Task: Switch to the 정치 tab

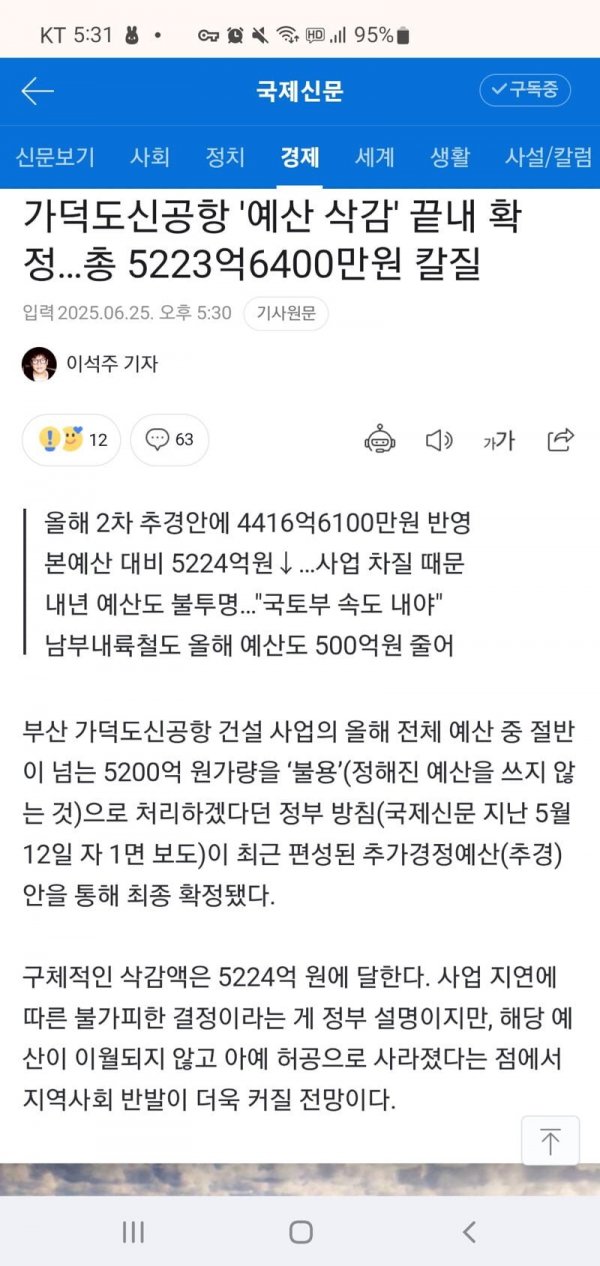Action: 225,157
